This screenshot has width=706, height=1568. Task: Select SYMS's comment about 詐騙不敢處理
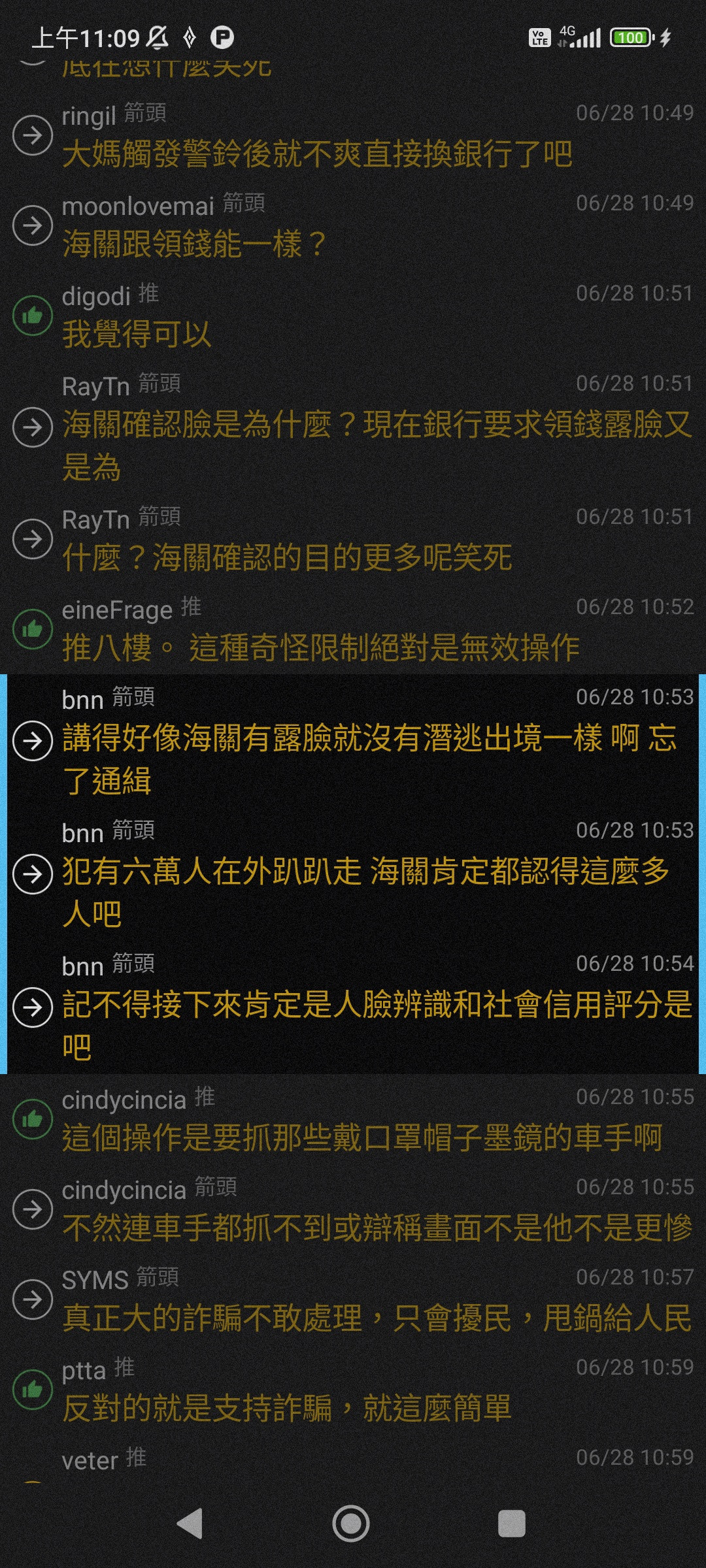[353, 1299]
